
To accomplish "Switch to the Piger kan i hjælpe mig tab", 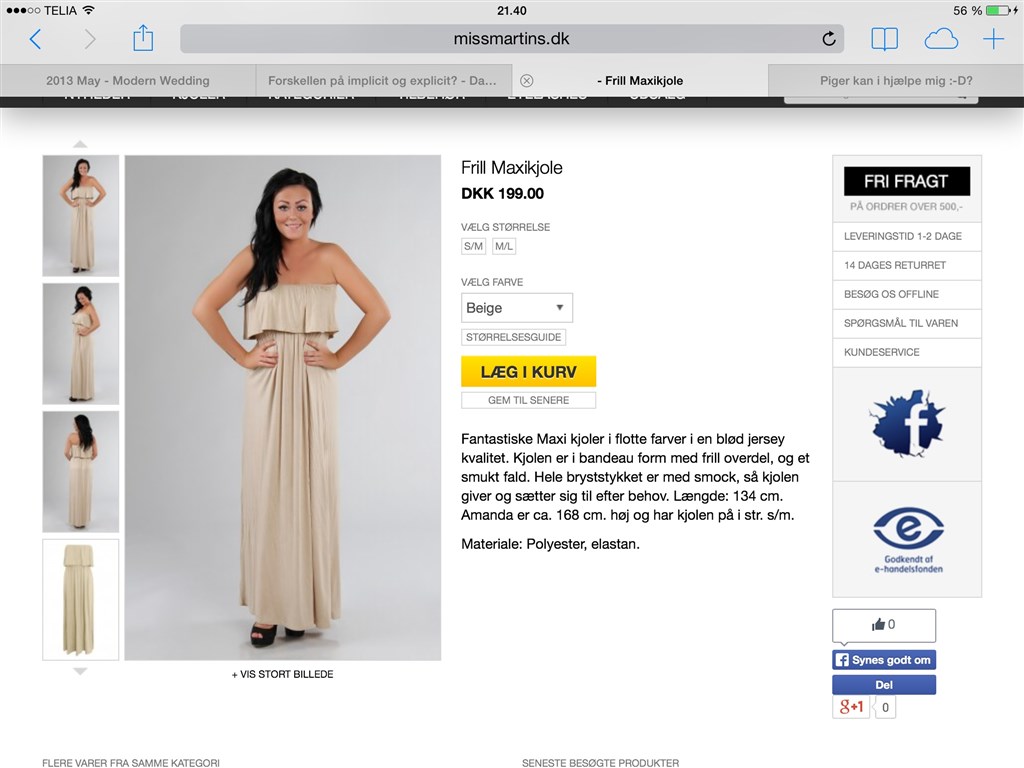I will click(895, 80).
